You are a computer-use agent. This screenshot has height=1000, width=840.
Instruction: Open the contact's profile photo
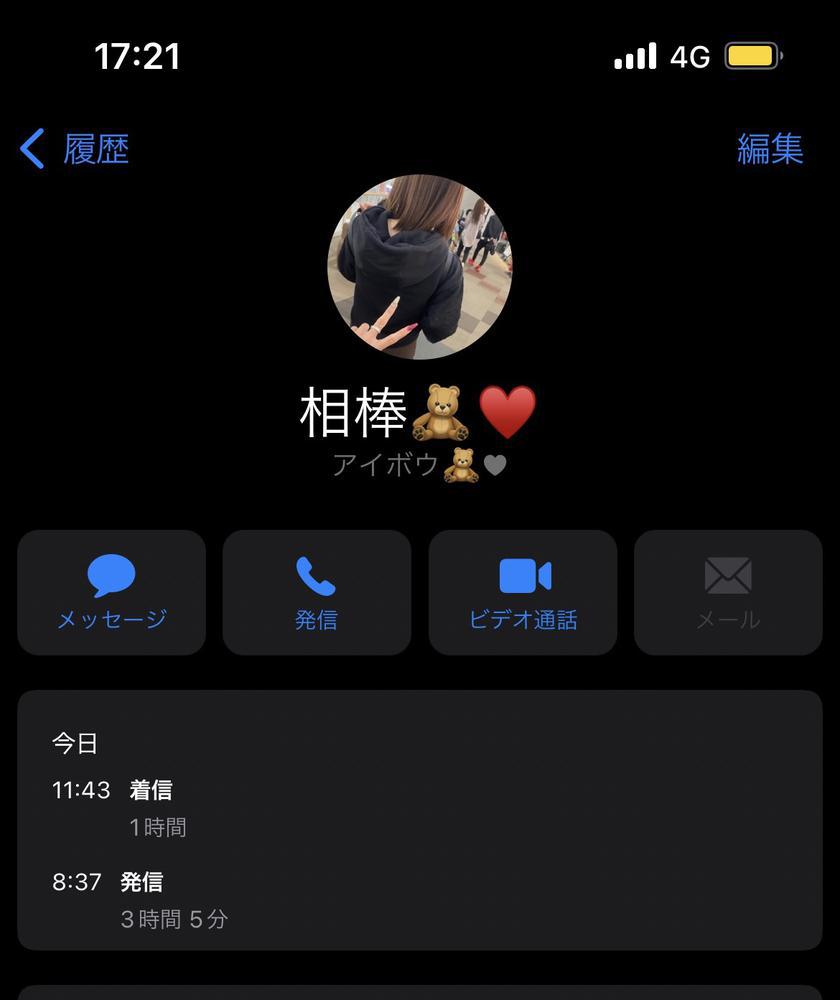[420, 268]
